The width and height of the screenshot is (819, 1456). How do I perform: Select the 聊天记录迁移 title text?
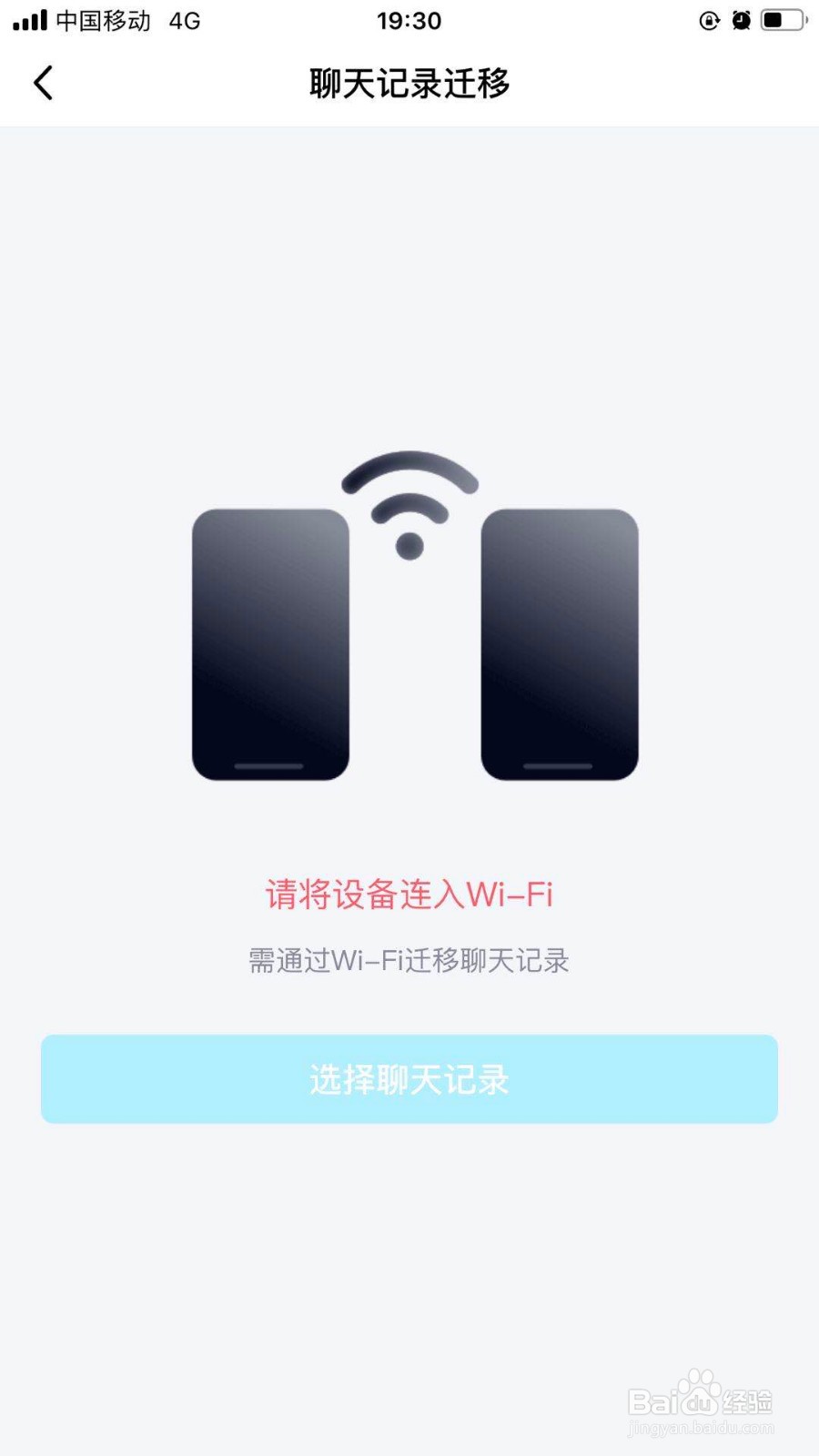[x=409, y=82]
